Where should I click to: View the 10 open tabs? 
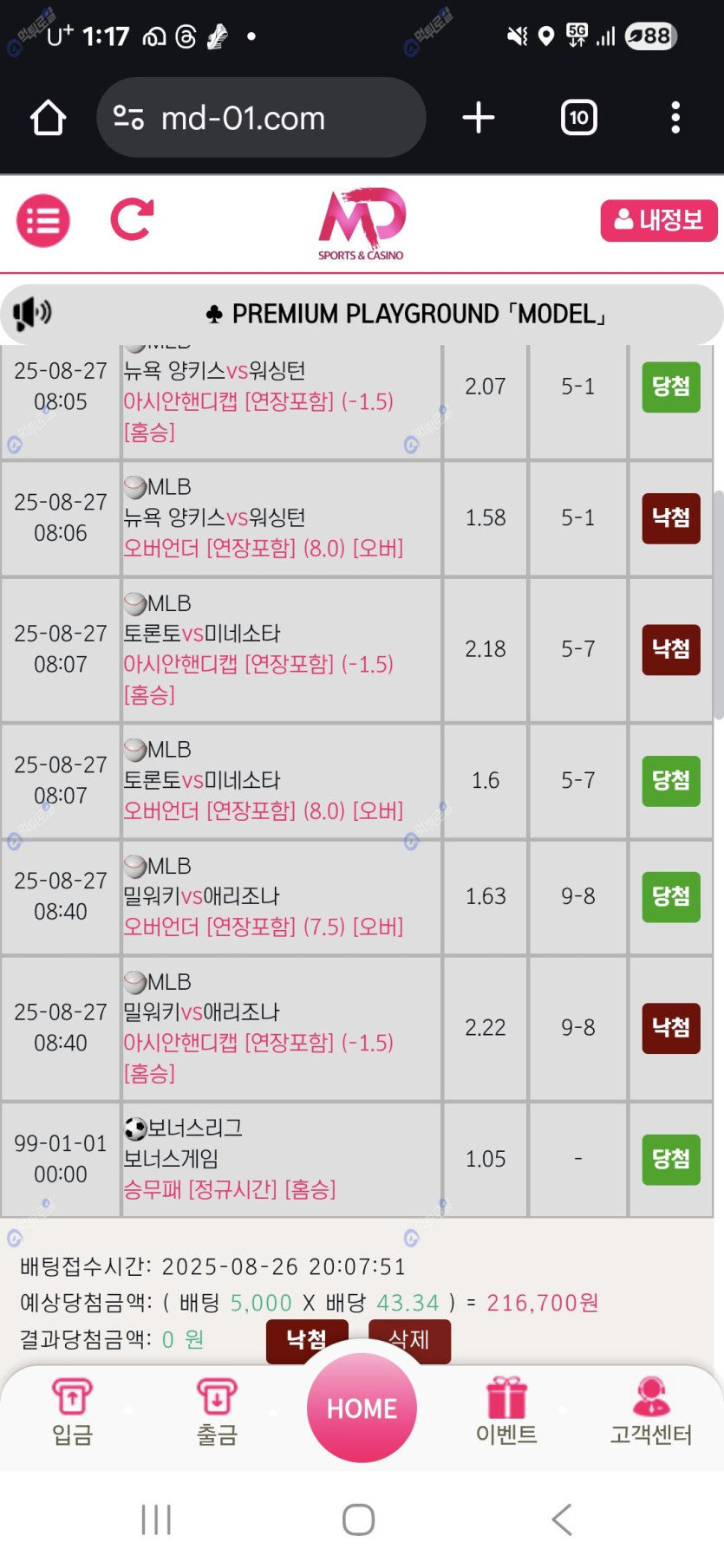click(578, 118)
